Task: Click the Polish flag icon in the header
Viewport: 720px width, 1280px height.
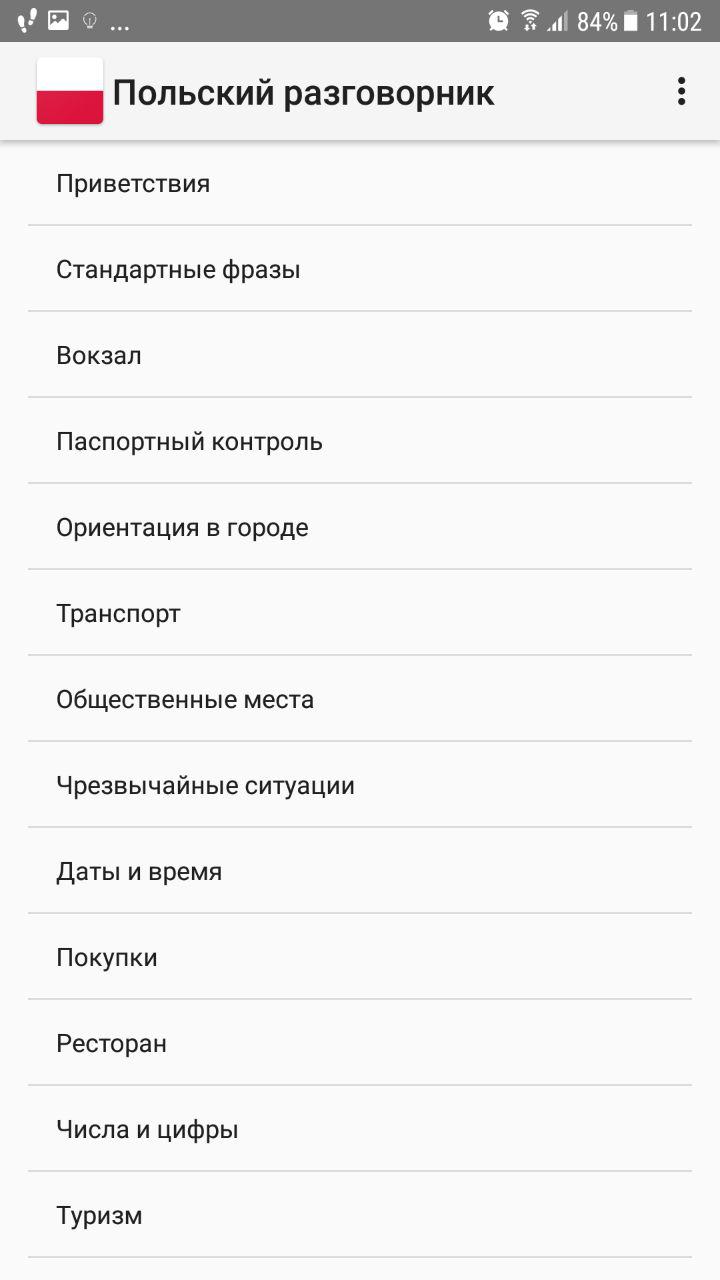Action: [x=68, y=91]
